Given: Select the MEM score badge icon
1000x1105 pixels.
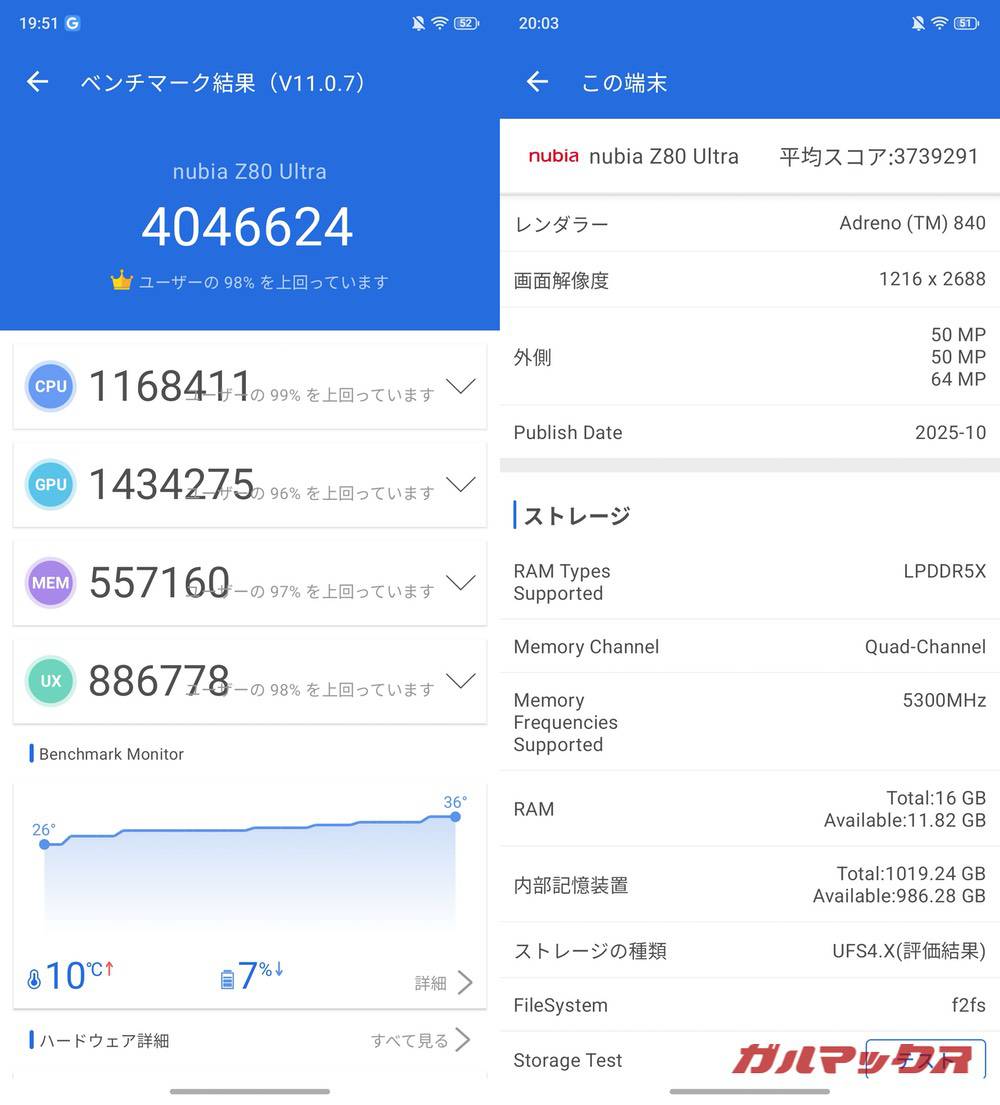Looking at the screenshot, I should tap(50, 583).
